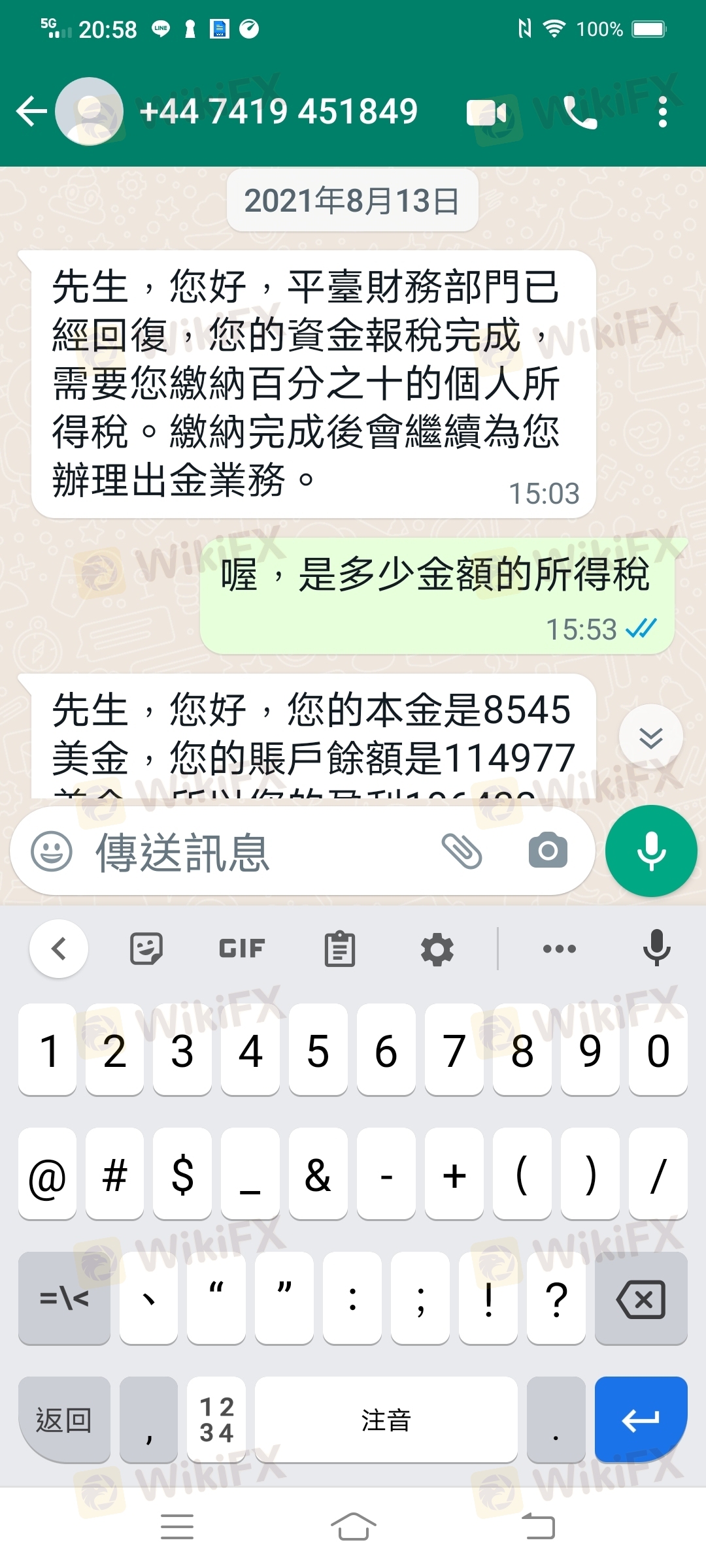The height and width of the screenshot is (1568, 706).
Task: Open the three-dot overflow menu
Action: (663, 112)
